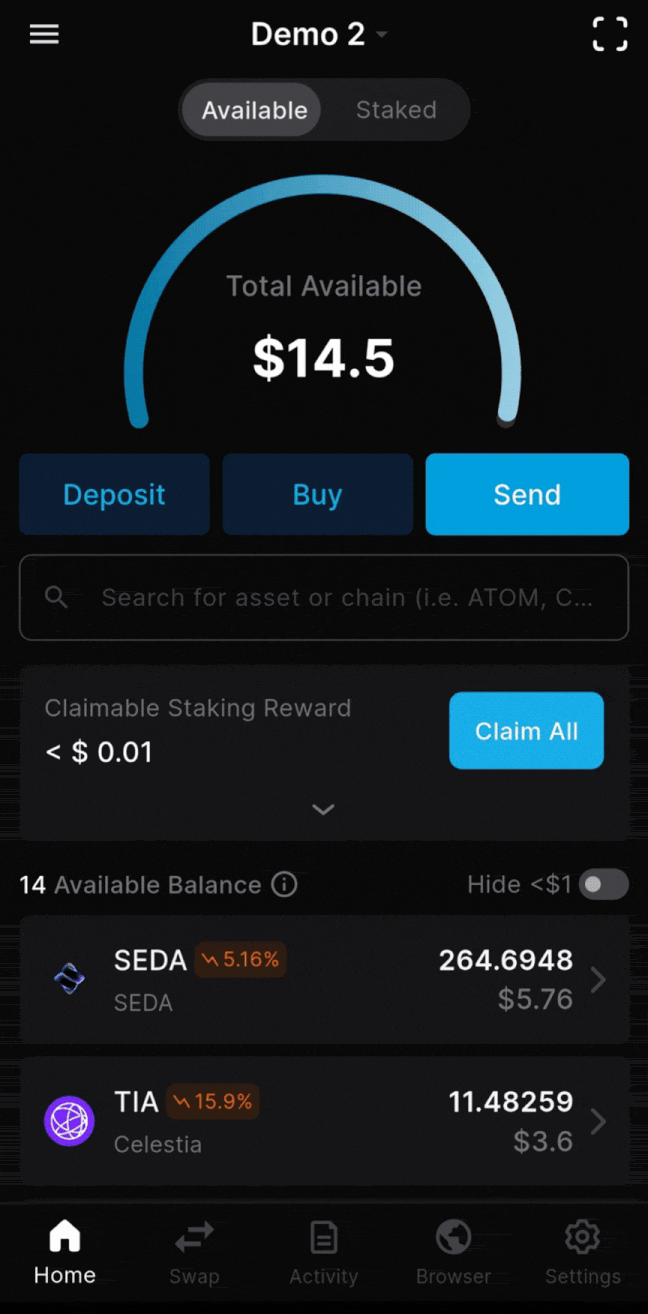Open the Settings tab
Viewport: 648px width, 1314px height.
click(x=582, y=1253)
